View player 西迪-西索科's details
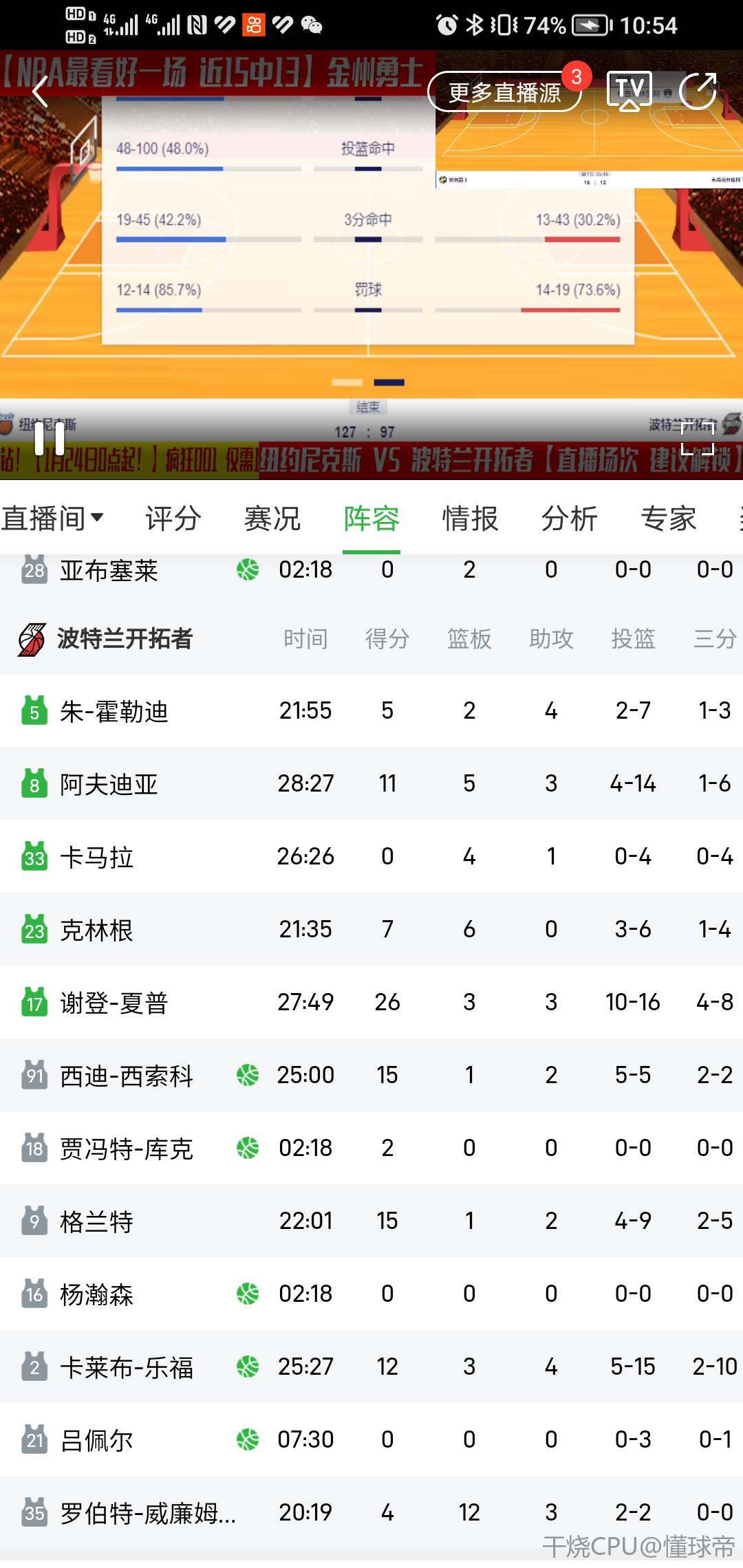This screenshot has width=743, height=1568. pyautogui.click(x=126, y=1076)
